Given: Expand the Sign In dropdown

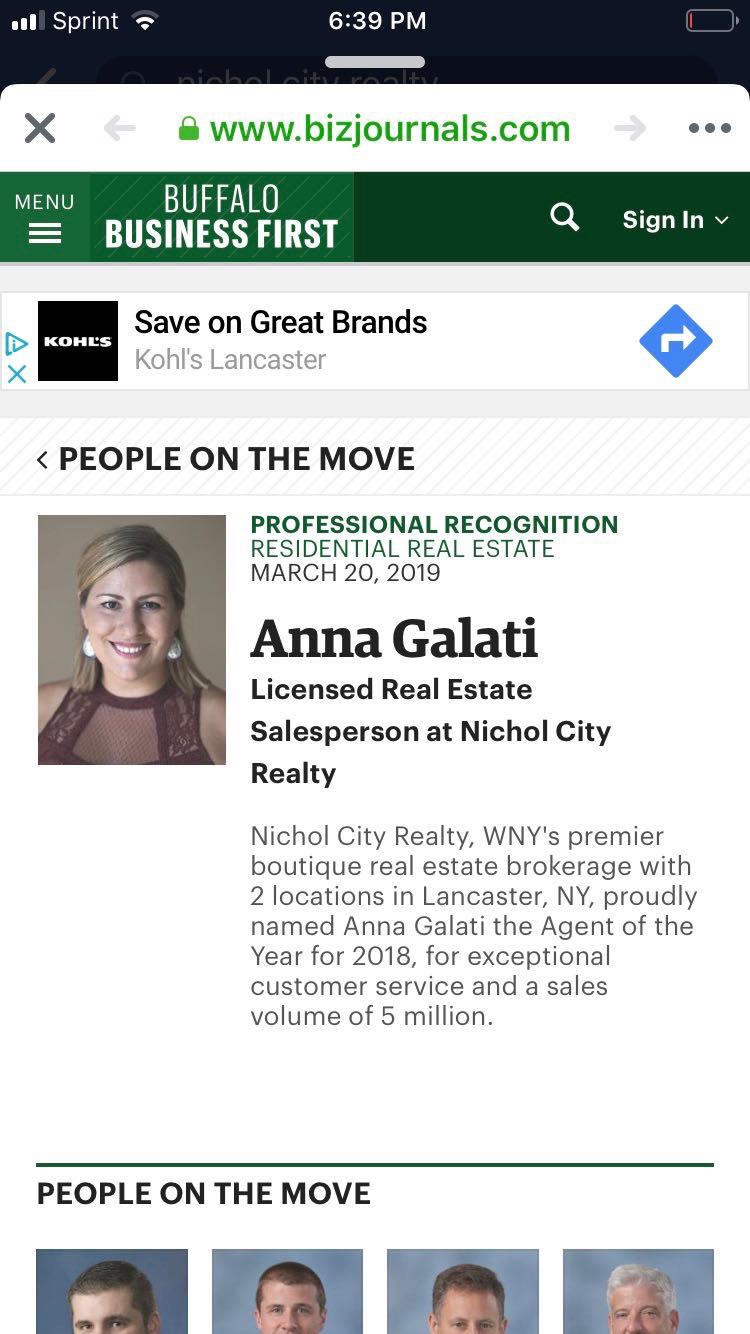Looking at the screenshot, I should click(675, 220).
